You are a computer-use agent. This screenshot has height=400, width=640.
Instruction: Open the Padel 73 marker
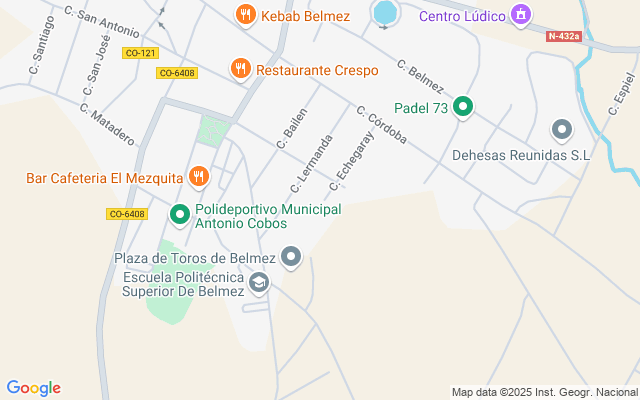point(462,107)
